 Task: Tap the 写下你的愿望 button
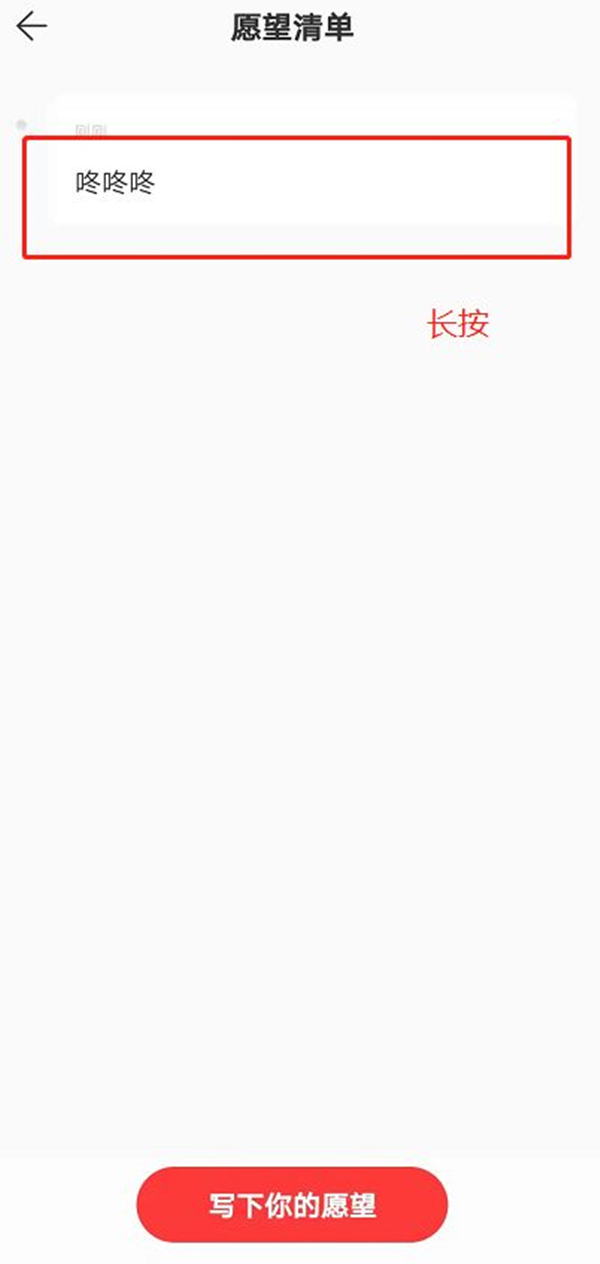[292, 1205]
